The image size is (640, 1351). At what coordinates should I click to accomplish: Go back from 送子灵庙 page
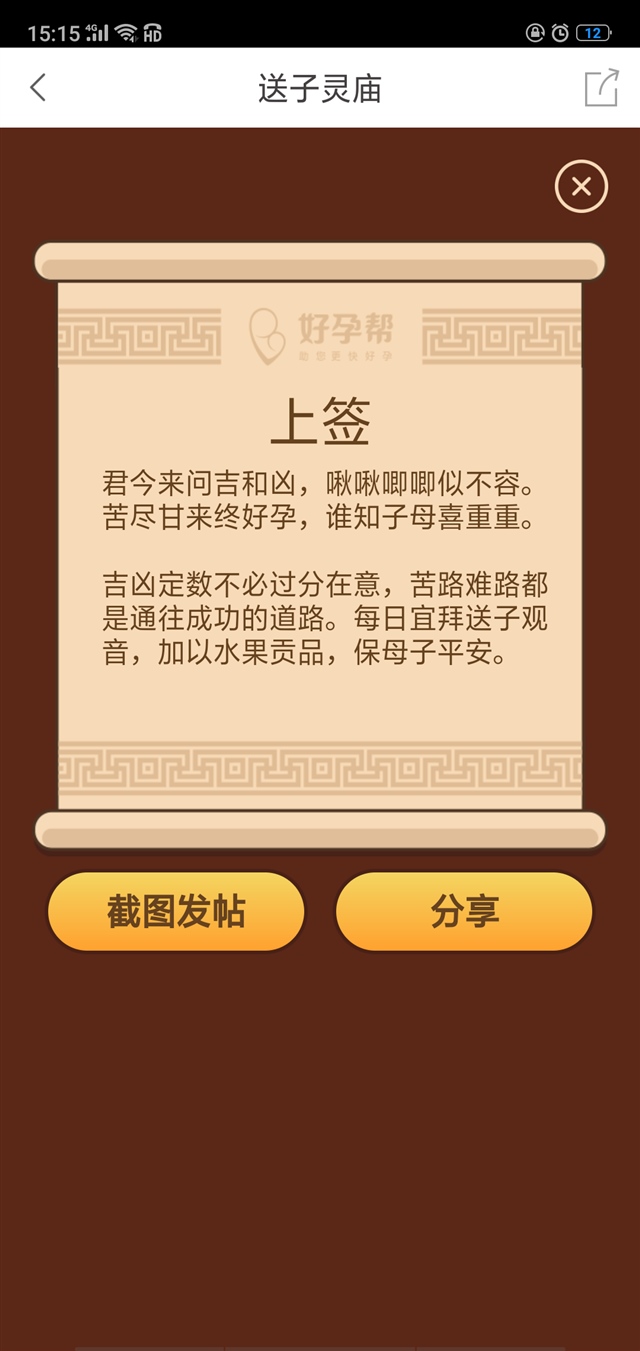point(38,88)
